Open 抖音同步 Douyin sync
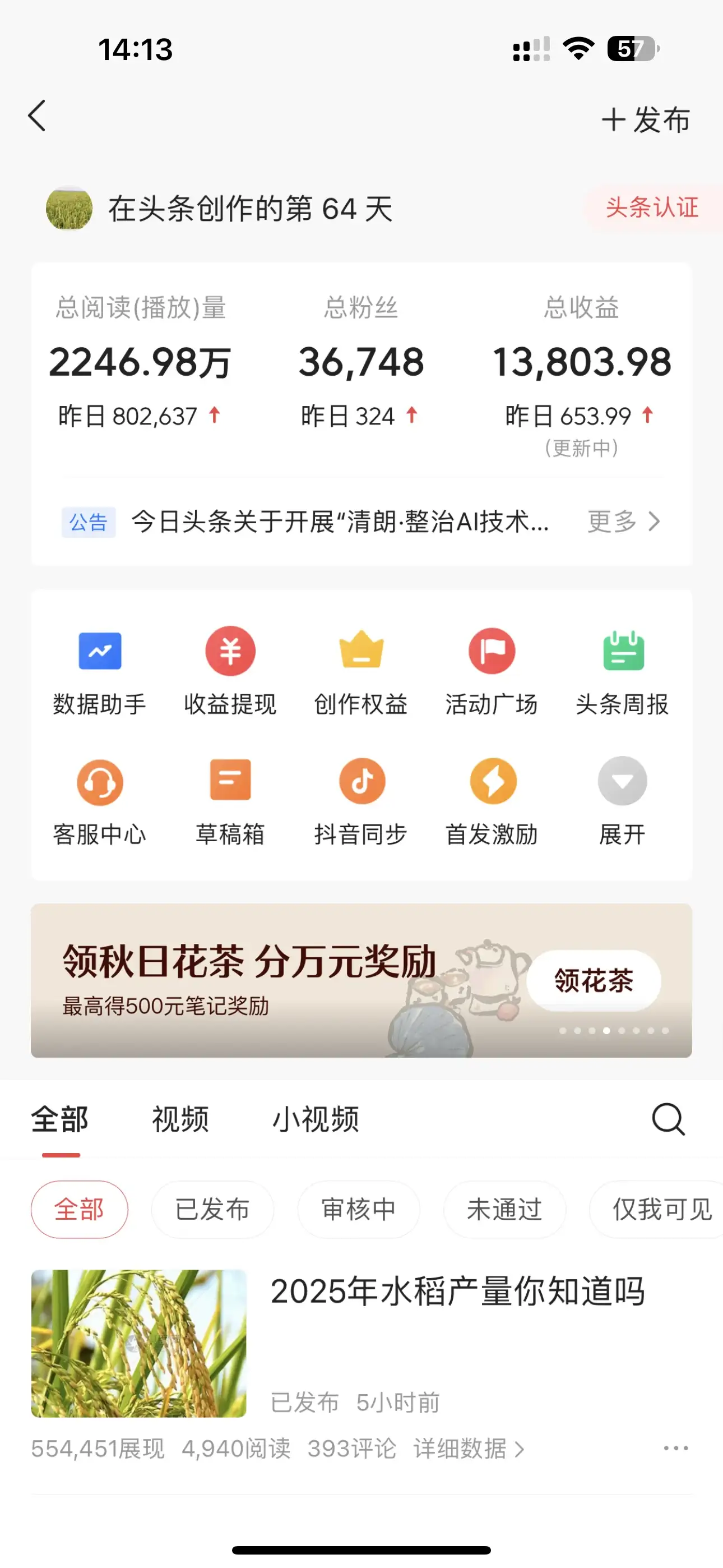The image size is (723, 1568). click(361, 803)
